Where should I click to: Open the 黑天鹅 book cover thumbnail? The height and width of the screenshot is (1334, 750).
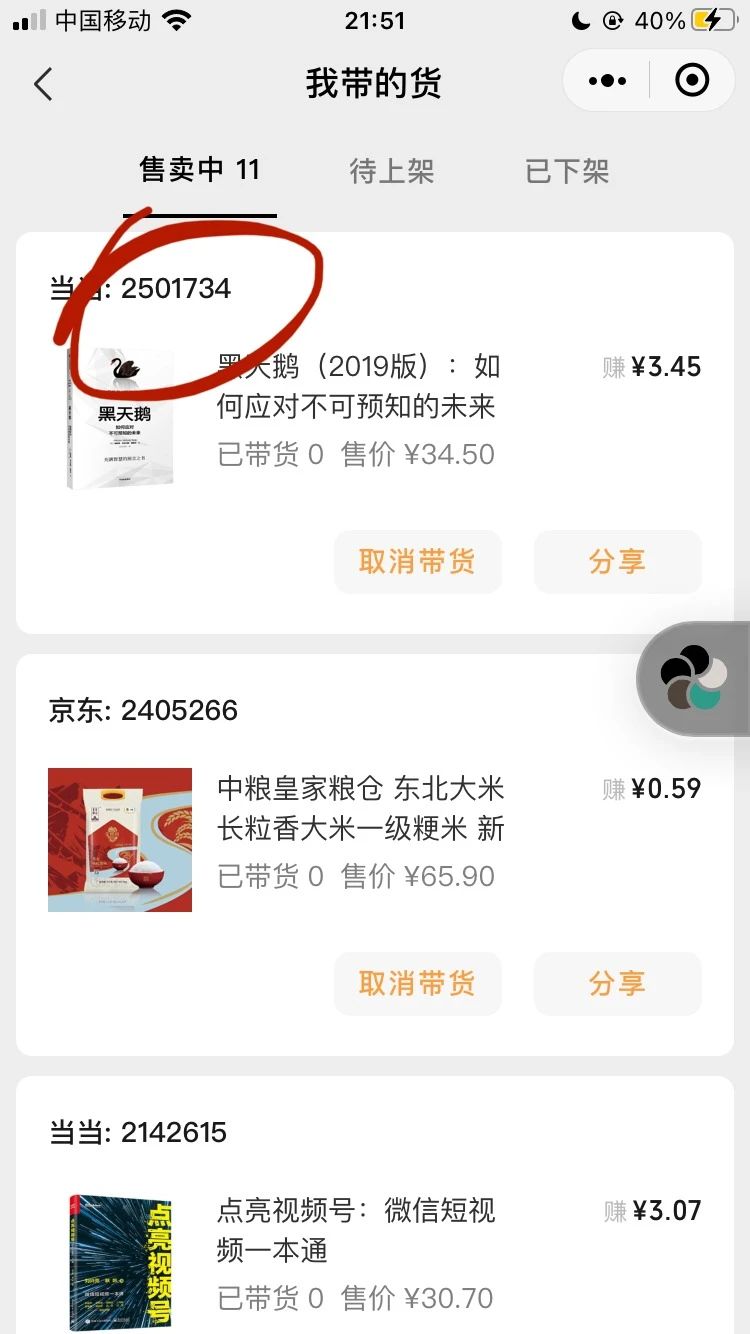[x=120, y=418]
